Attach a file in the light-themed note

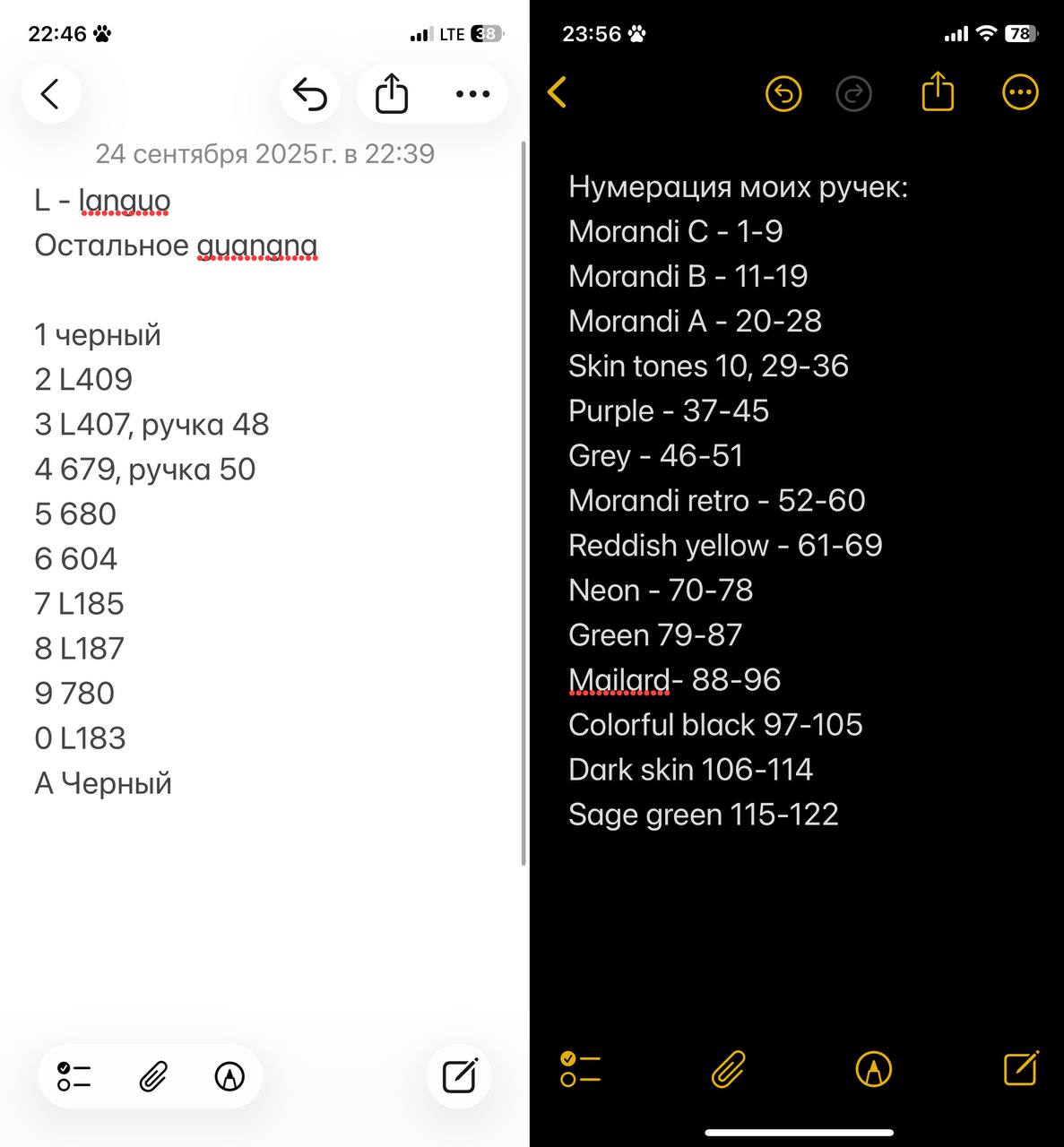pyautogui.click(x=153, y=1076)
